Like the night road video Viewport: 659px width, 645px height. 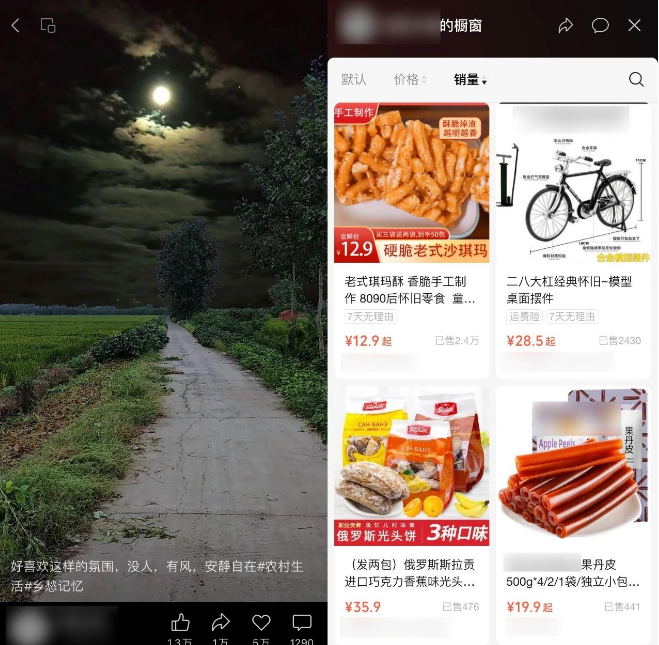[180, 622]
